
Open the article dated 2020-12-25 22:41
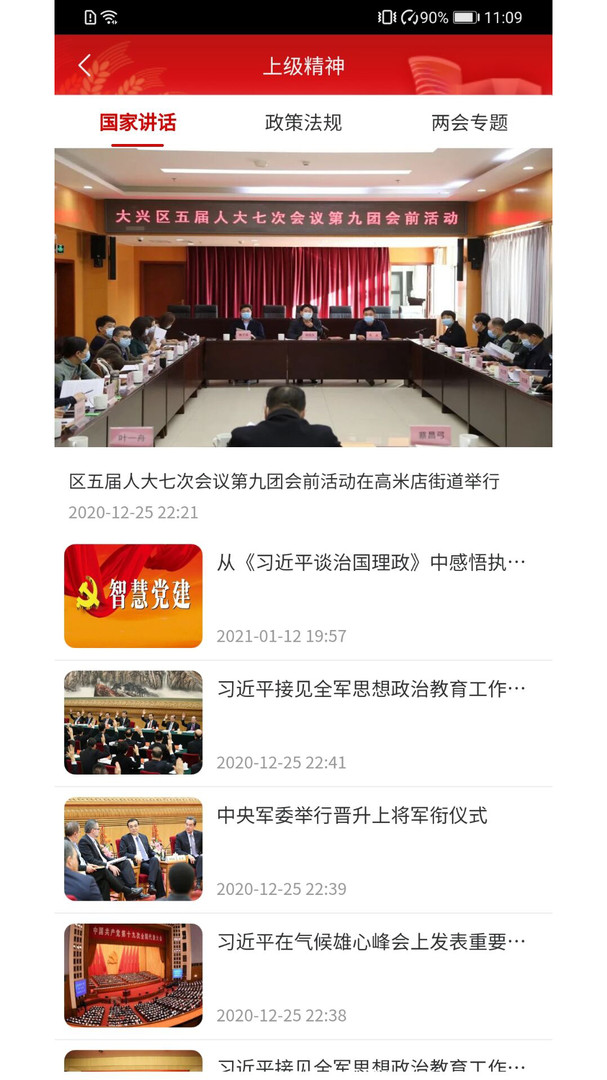(x=371, y=689)
